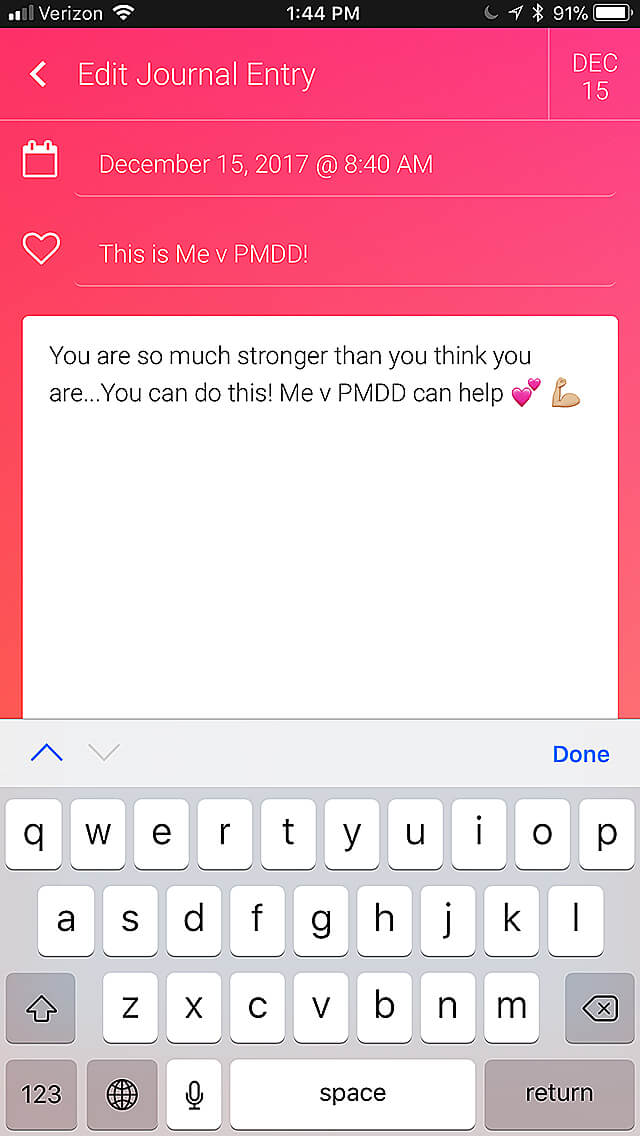Go back from Edit Journal Entry
This screenshot has width=640, height=1136.
[x=38, y=75]
